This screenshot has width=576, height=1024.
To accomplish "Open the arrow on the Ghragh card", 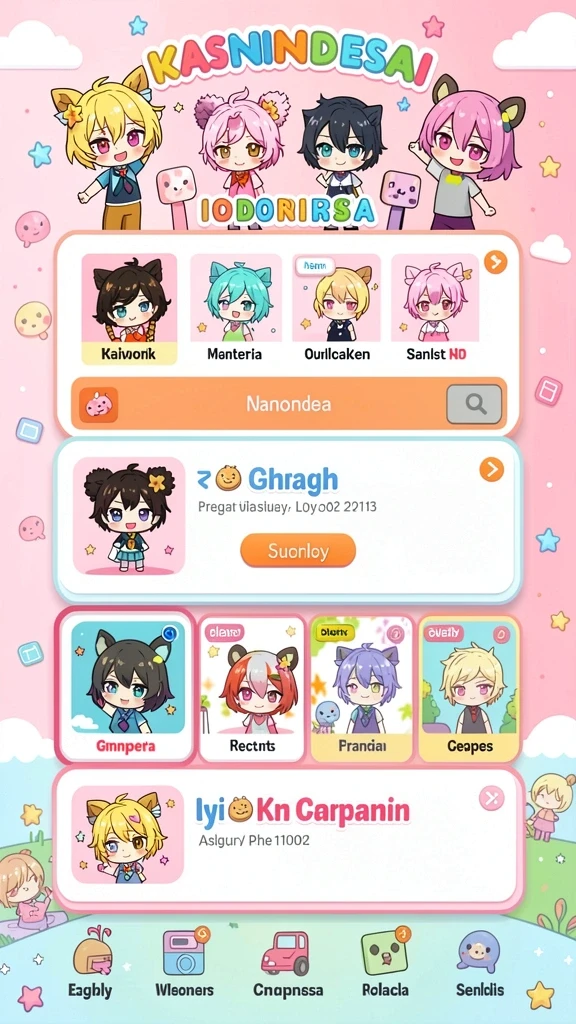I will click(491, 469).
